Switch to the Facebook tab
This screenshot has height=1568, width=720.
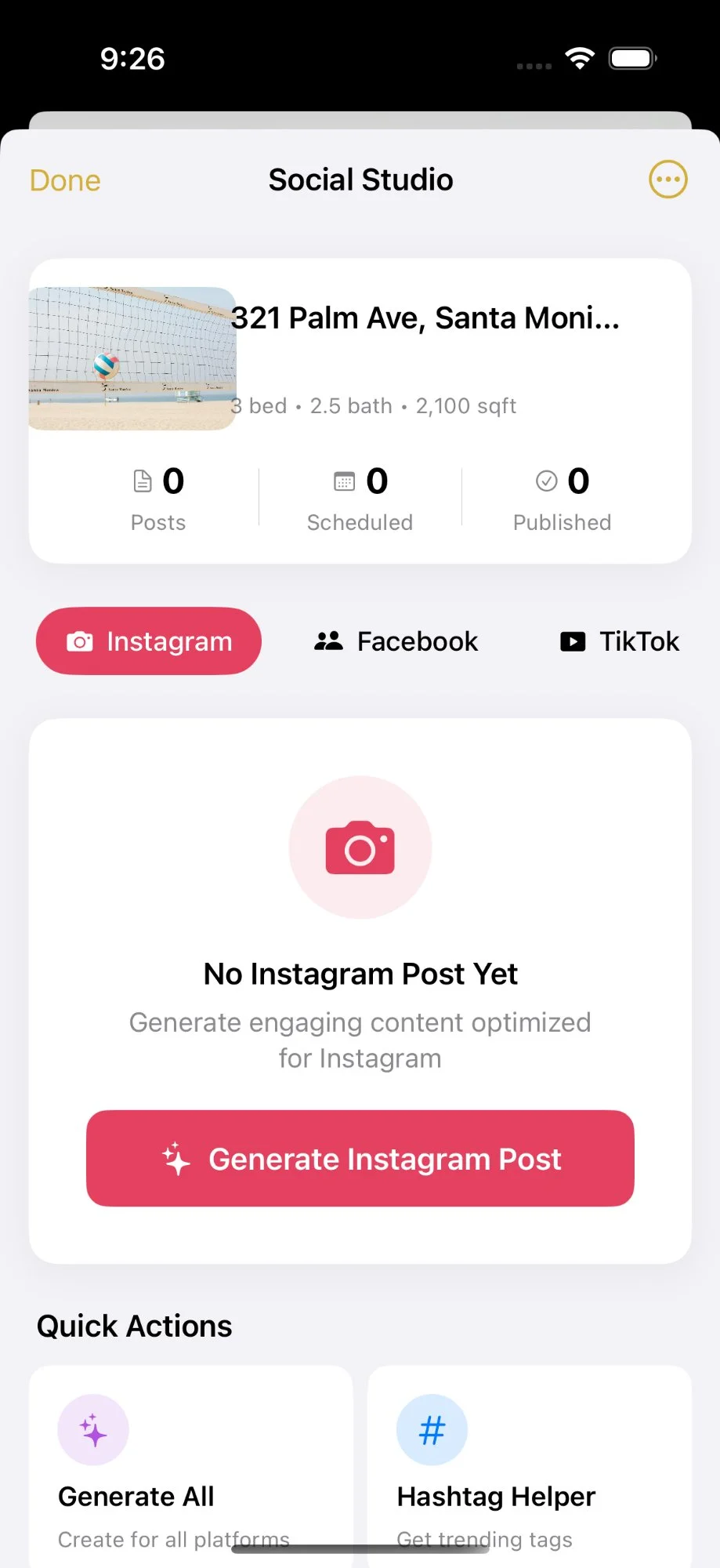pyautogui.click(x=396, y=641)
